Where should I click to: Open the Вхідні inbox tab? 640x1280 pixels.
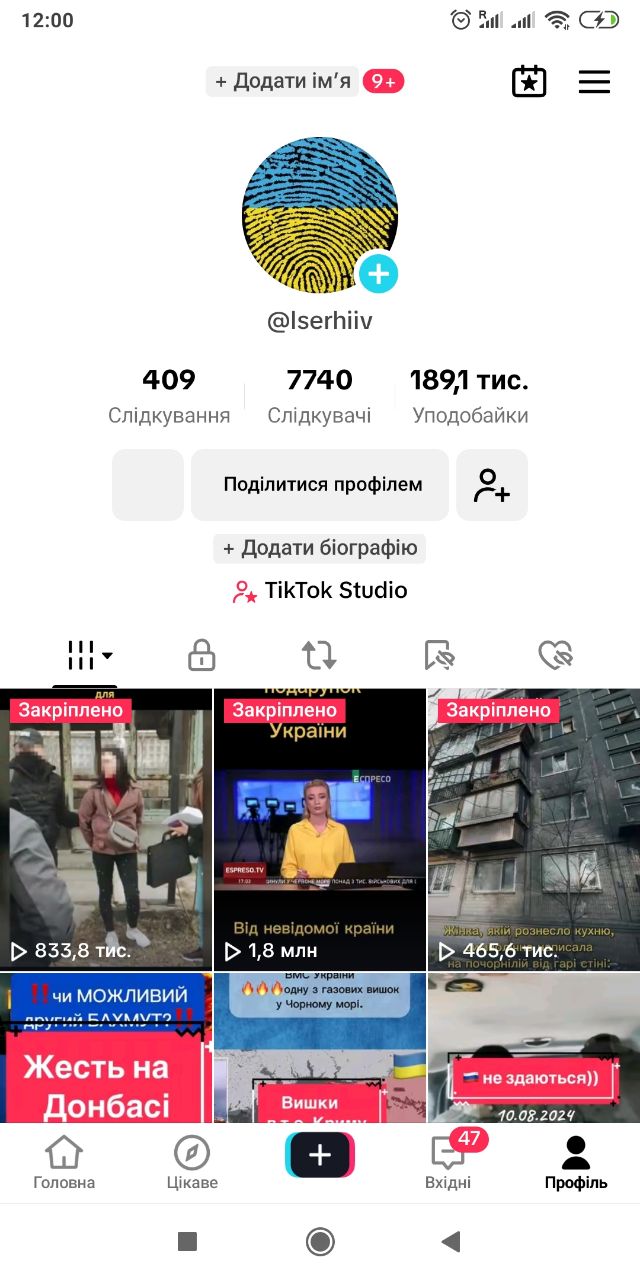tap(448, 1163)
